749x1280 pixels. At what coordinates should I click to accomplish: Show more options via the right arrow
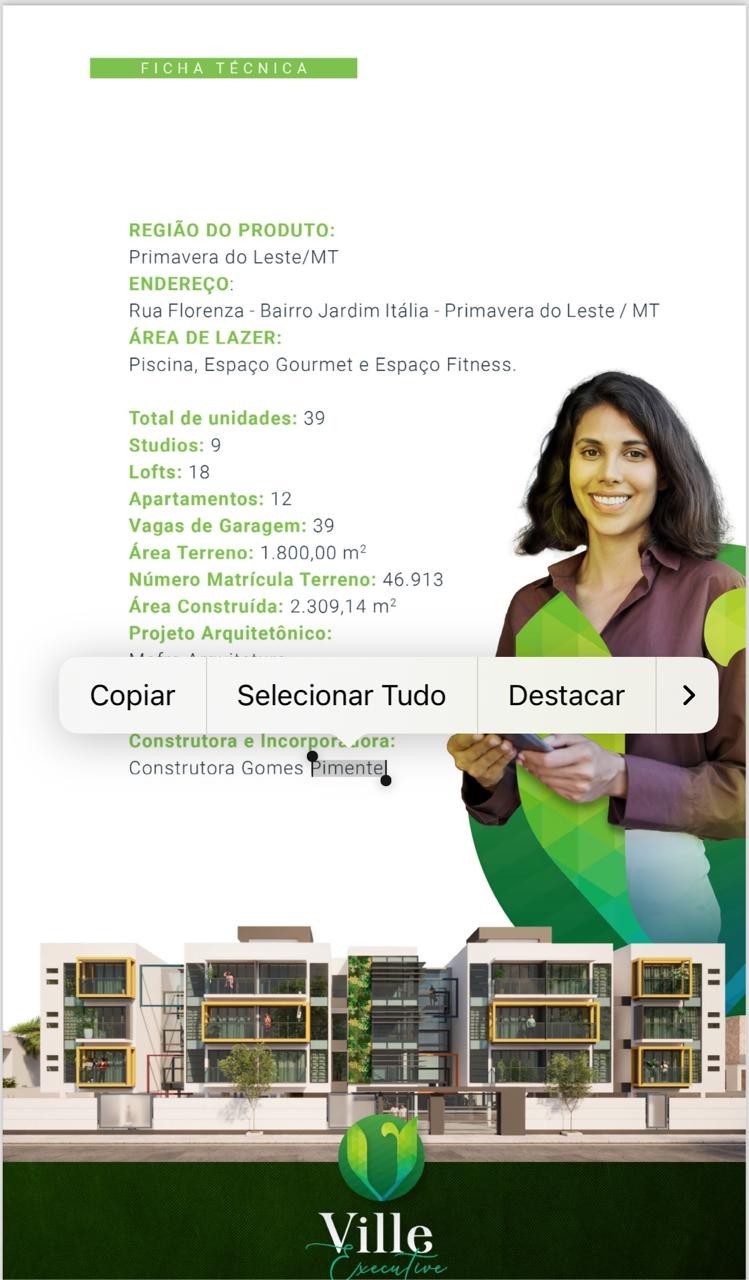click(688, 695)
